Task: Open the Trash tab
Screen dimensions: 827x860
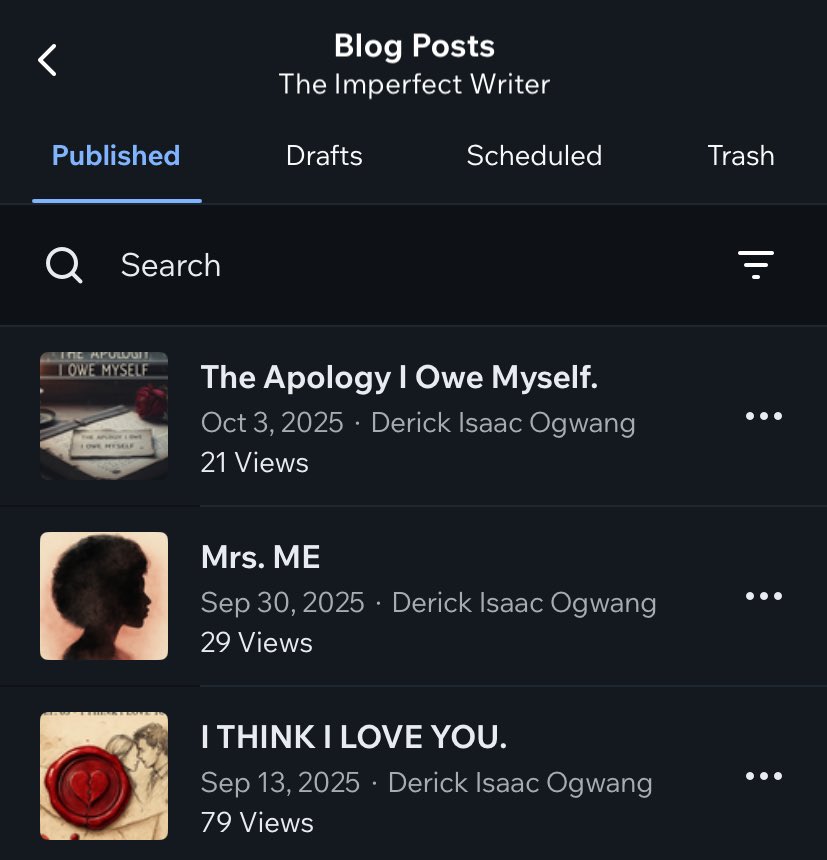Action: click(741, 156)
